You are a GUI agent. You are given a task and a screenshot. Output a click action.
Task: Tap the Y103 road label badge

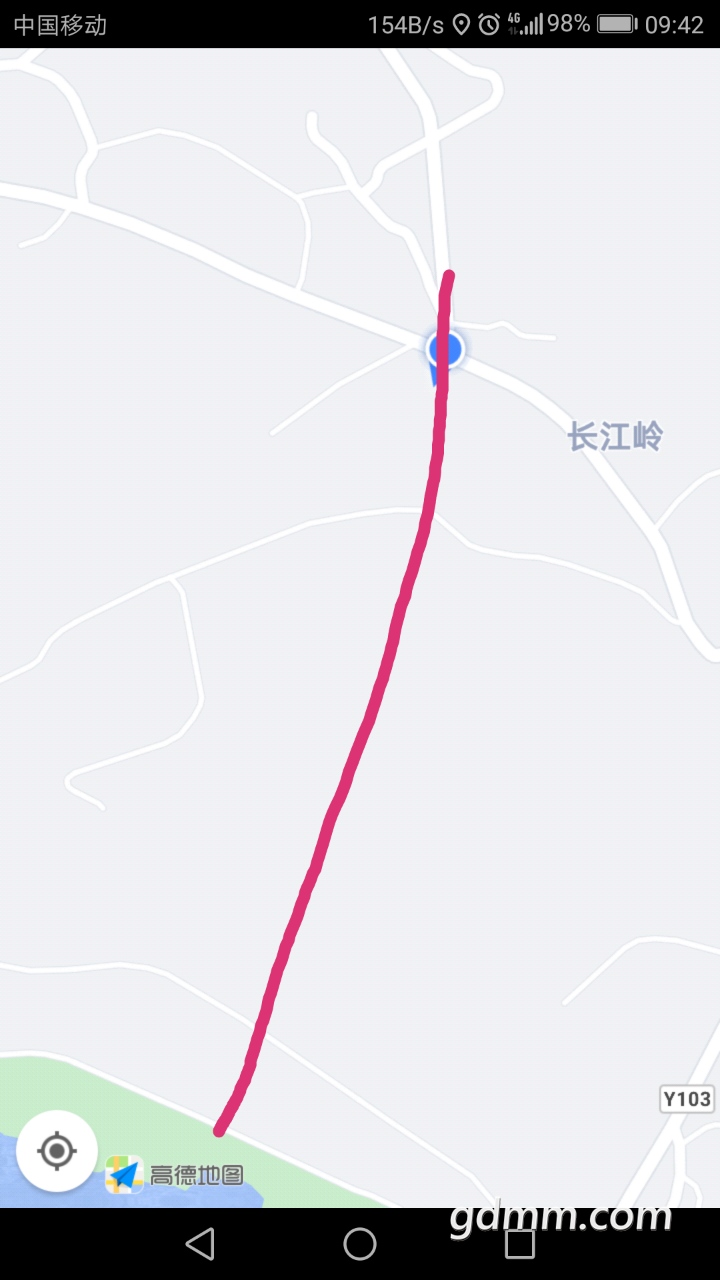click(x=686, y=1099)
